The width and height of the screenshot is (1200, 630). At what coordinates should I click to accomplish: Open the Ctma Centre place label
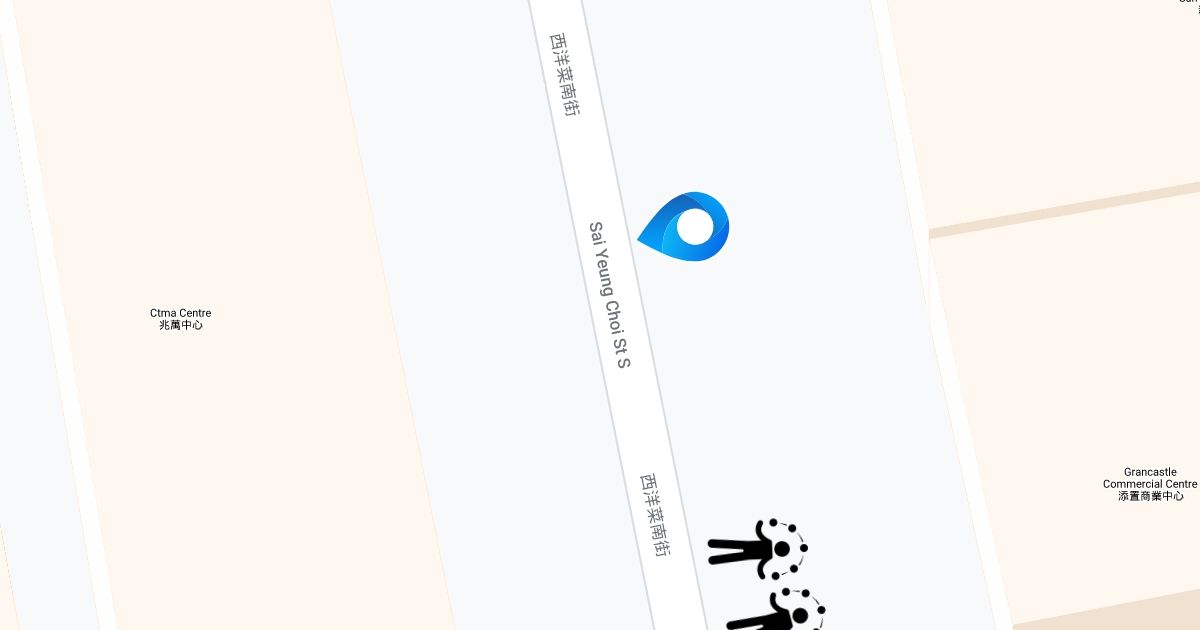click(181, 319)
